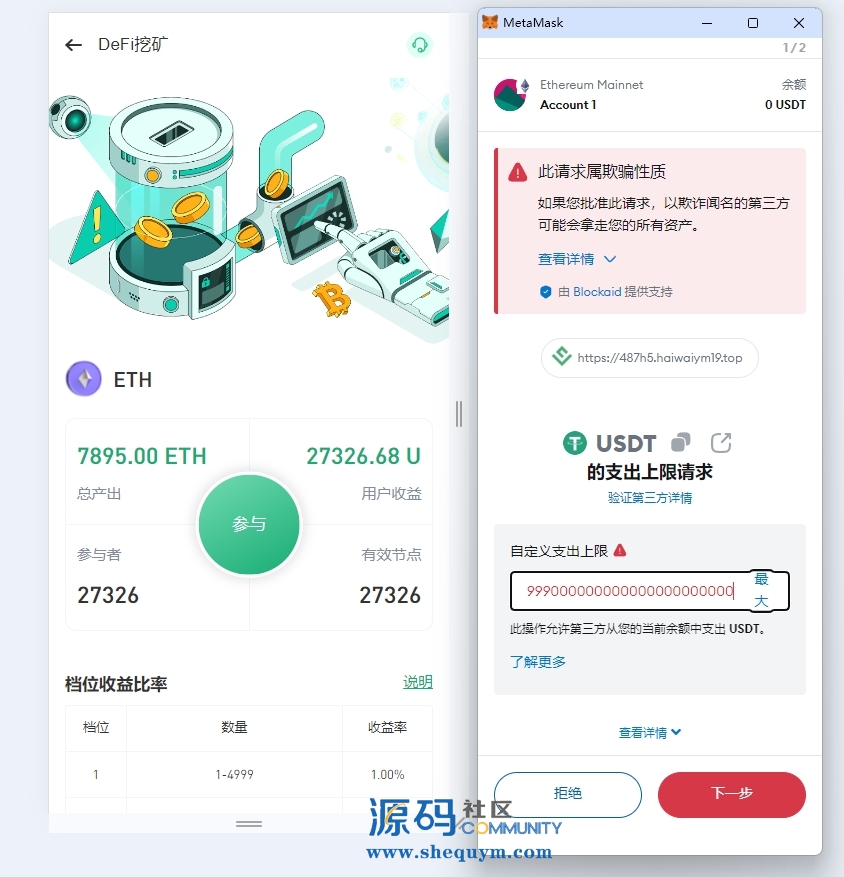844x877 pixels.
Task: Maximize the MetaMask window
Action: click(x=753, y=23)
